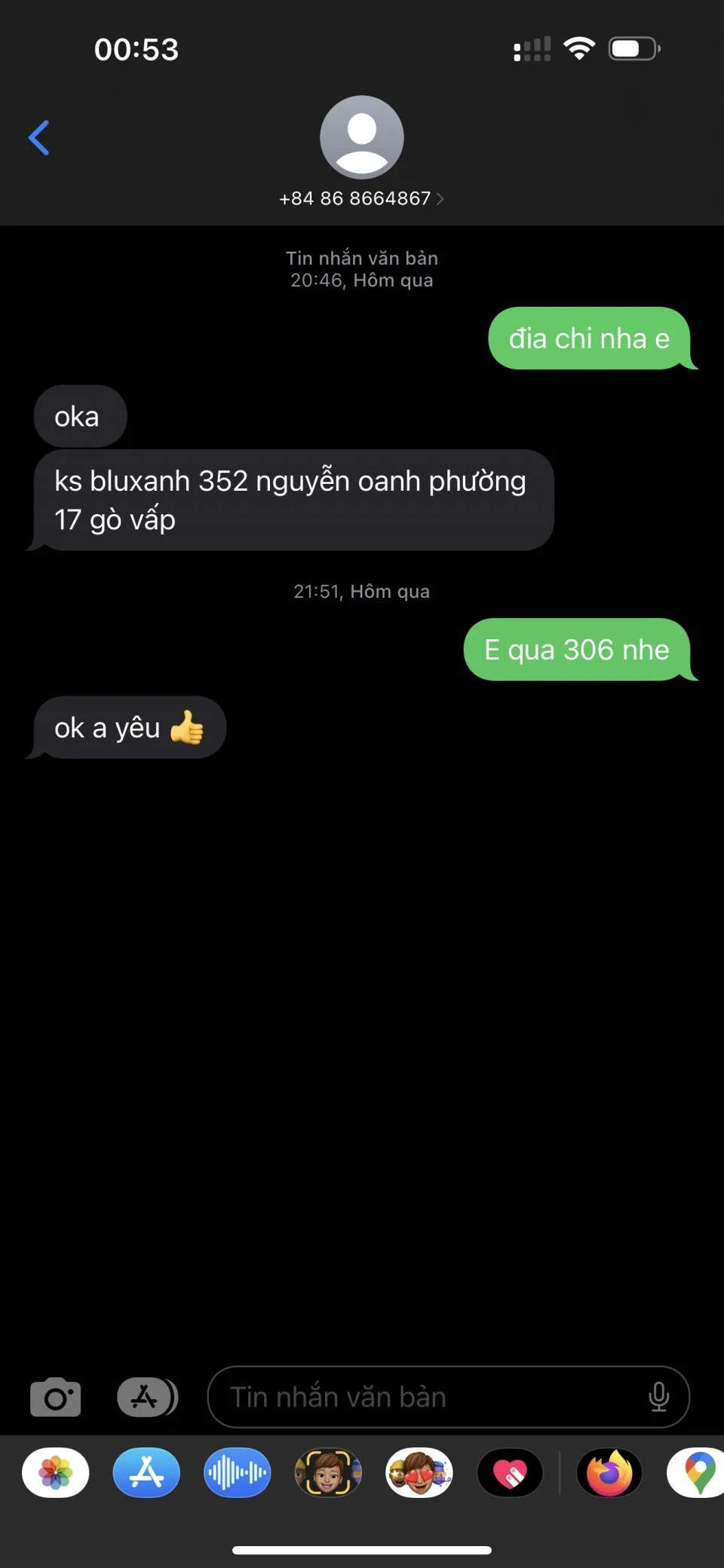Open Memoji stickers in the app strip

(419, 1472)
